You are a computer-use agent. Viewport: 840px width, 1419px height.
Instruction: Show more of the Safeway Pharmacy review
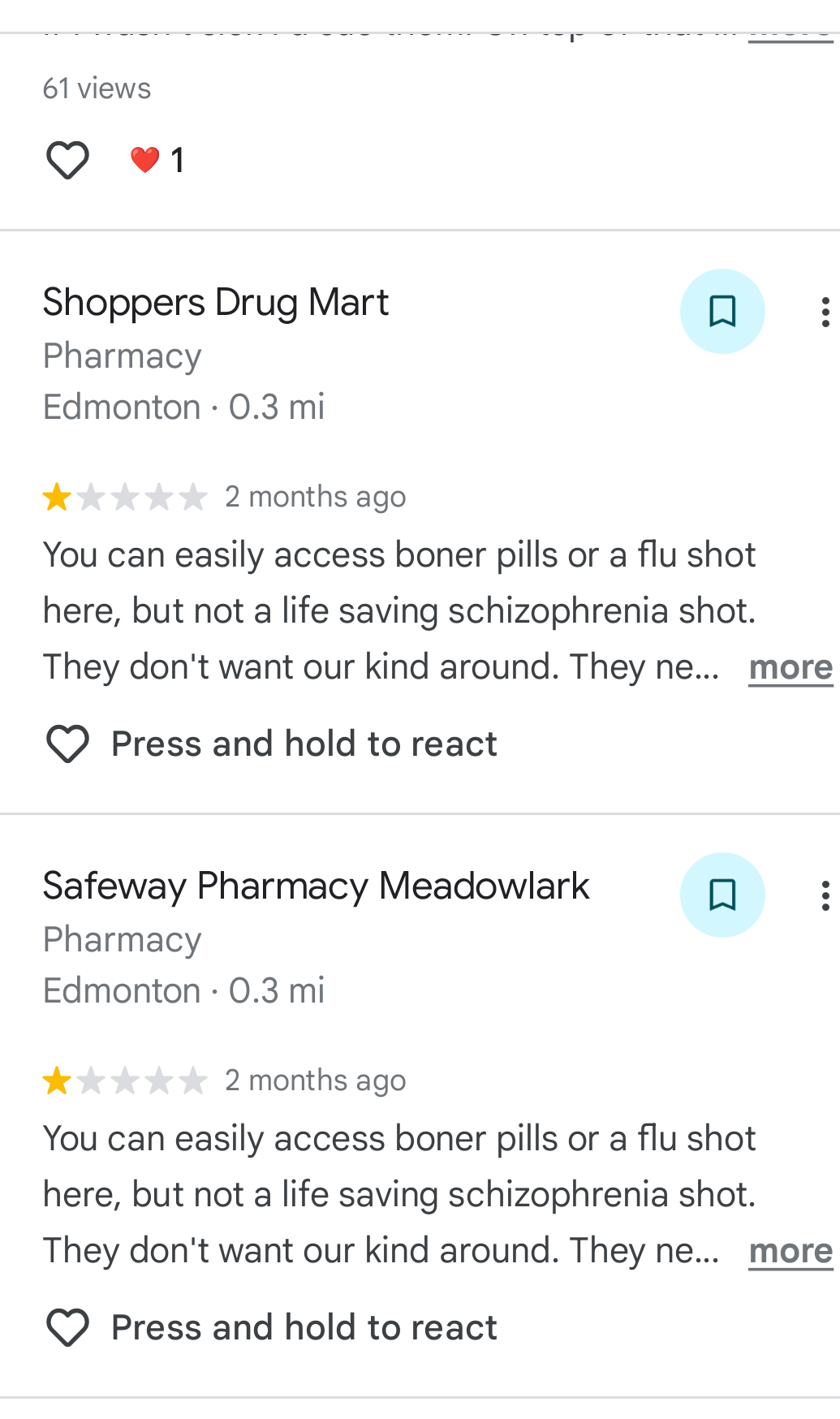point(790,1251)
